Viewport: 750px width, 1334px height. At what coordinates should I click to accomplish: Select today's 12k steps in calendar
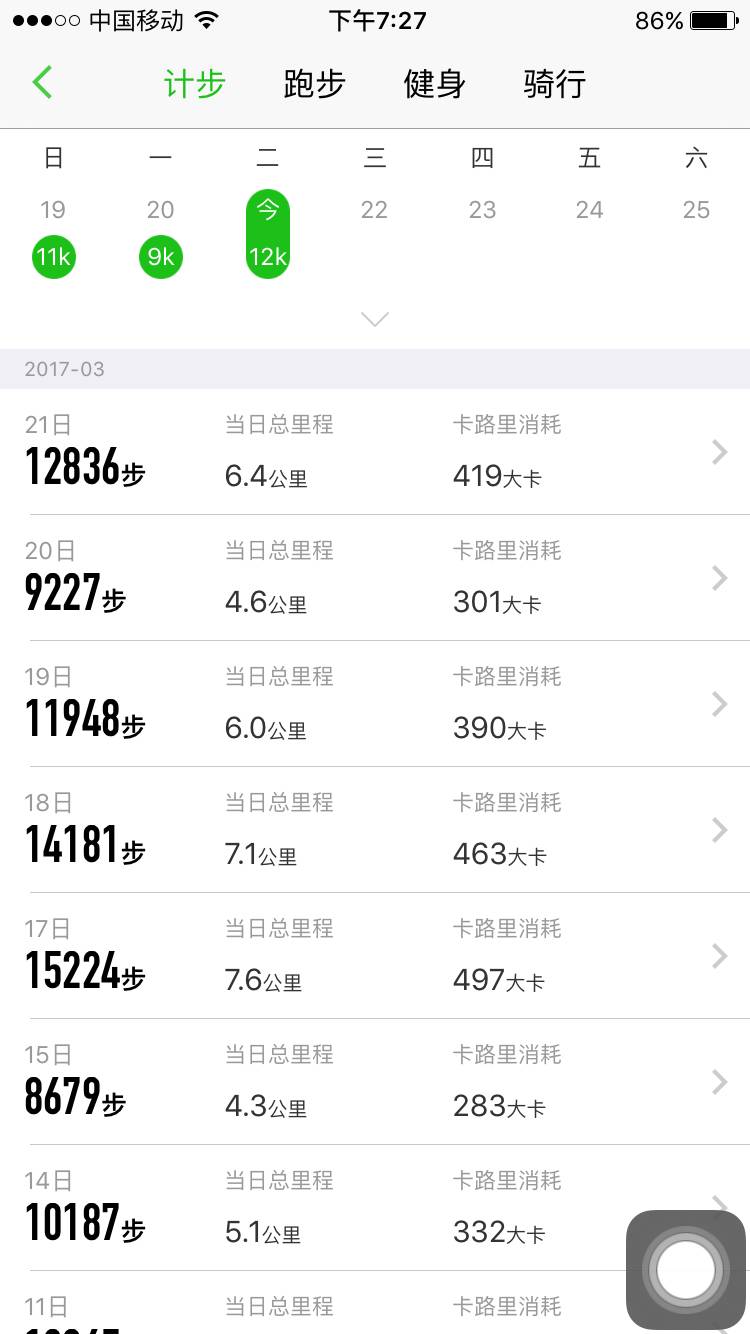pos(268,235)
